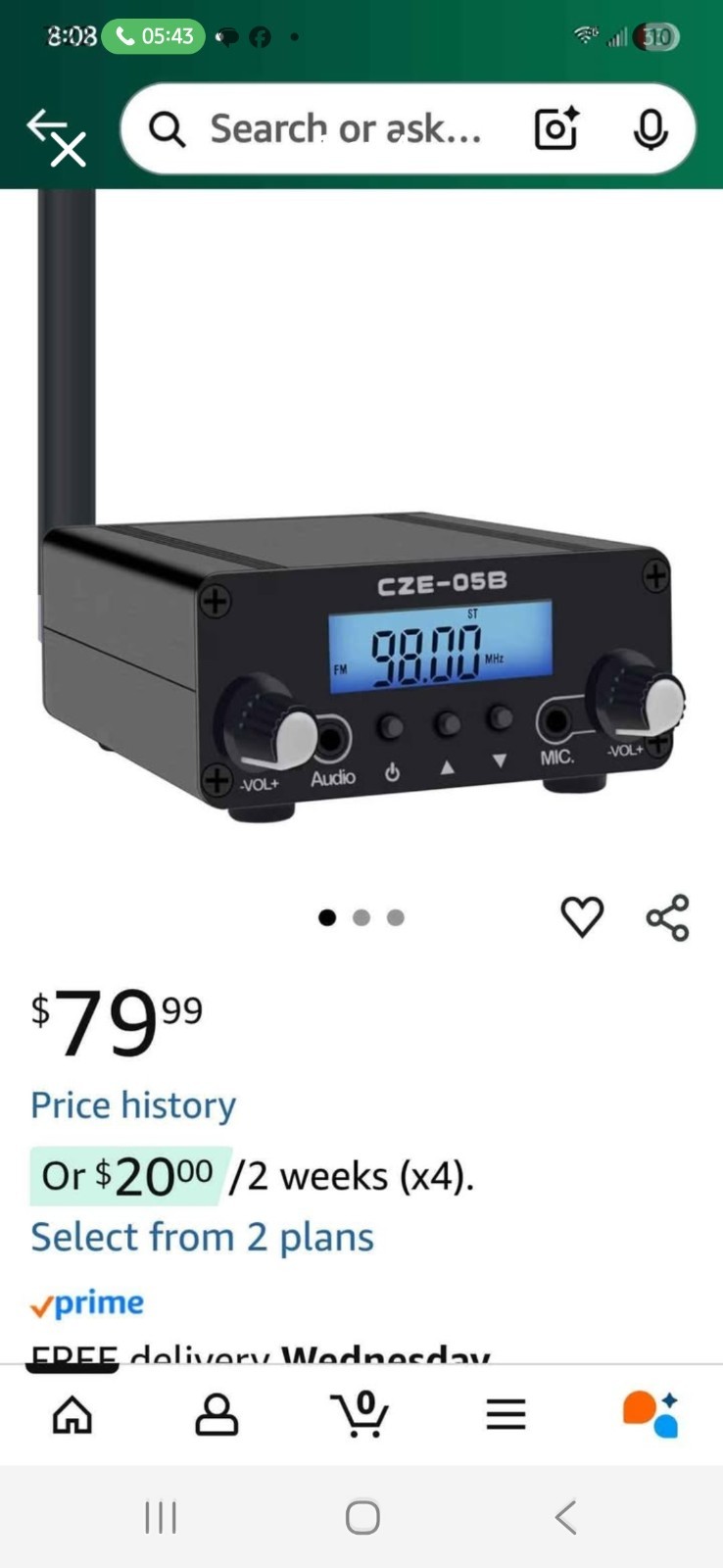This screenshot has width=723, height=1568.
Task: Launch the AI shopping assistant
Action: pyautogui.click(x=650, y=1414)
